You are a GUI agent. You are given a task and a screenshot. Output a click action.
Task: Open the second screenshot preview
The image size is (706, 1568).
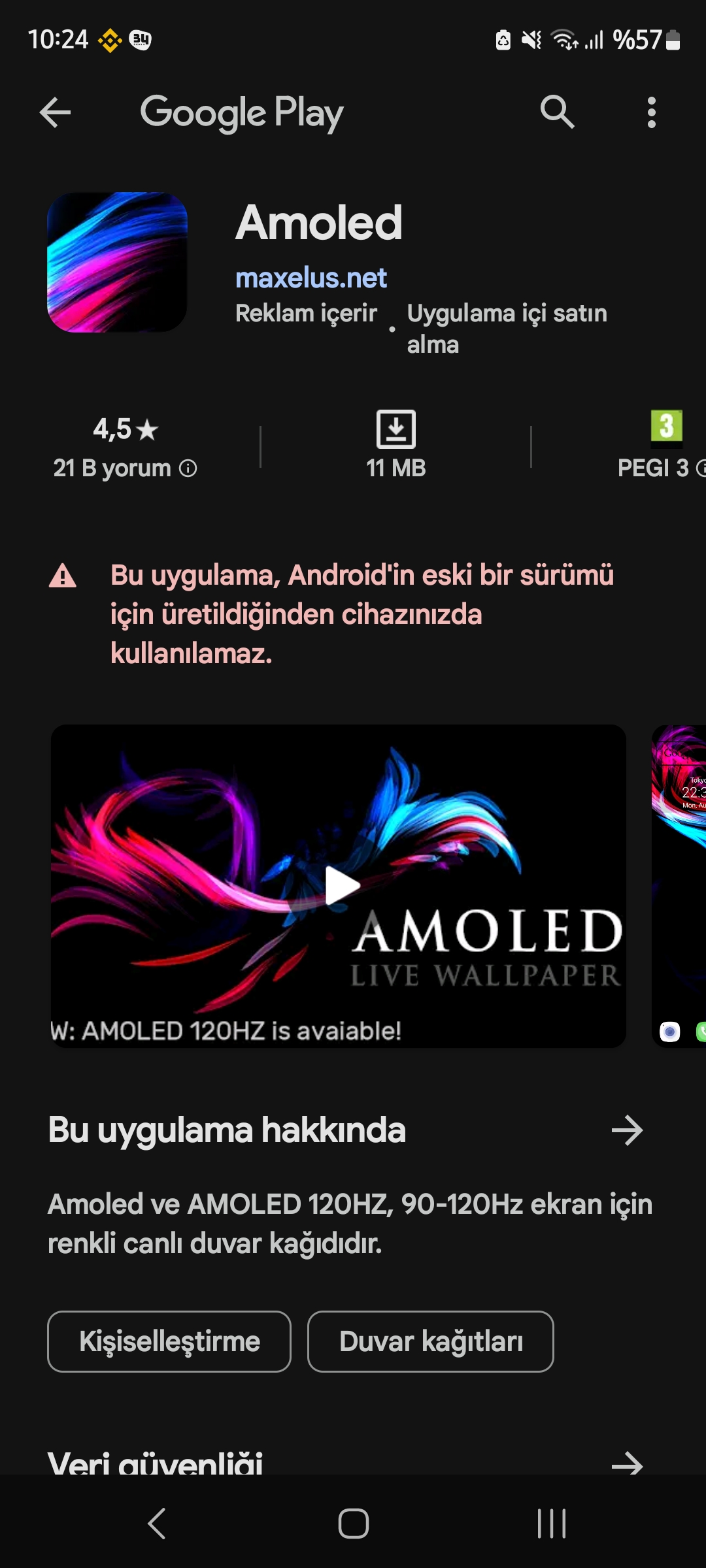679,886
